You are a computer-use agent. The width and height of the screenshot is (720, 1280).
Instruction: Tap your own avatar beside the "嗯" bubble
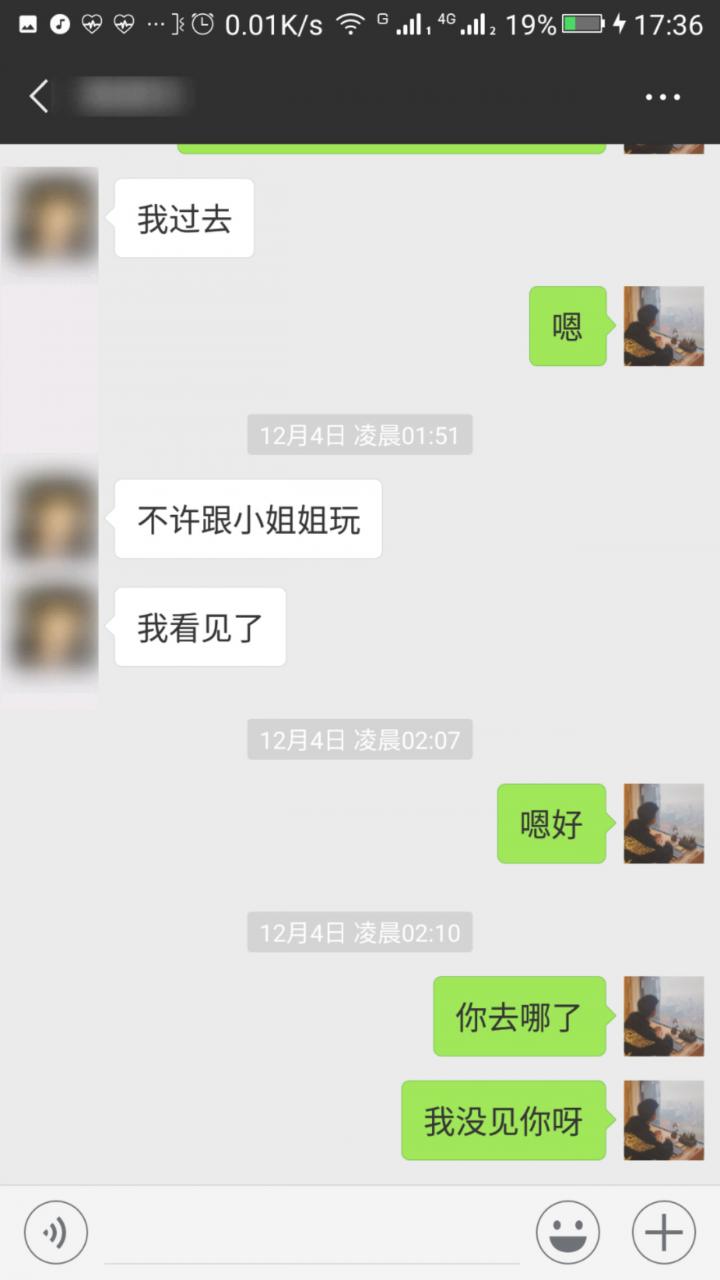click(x=664, y=326)
